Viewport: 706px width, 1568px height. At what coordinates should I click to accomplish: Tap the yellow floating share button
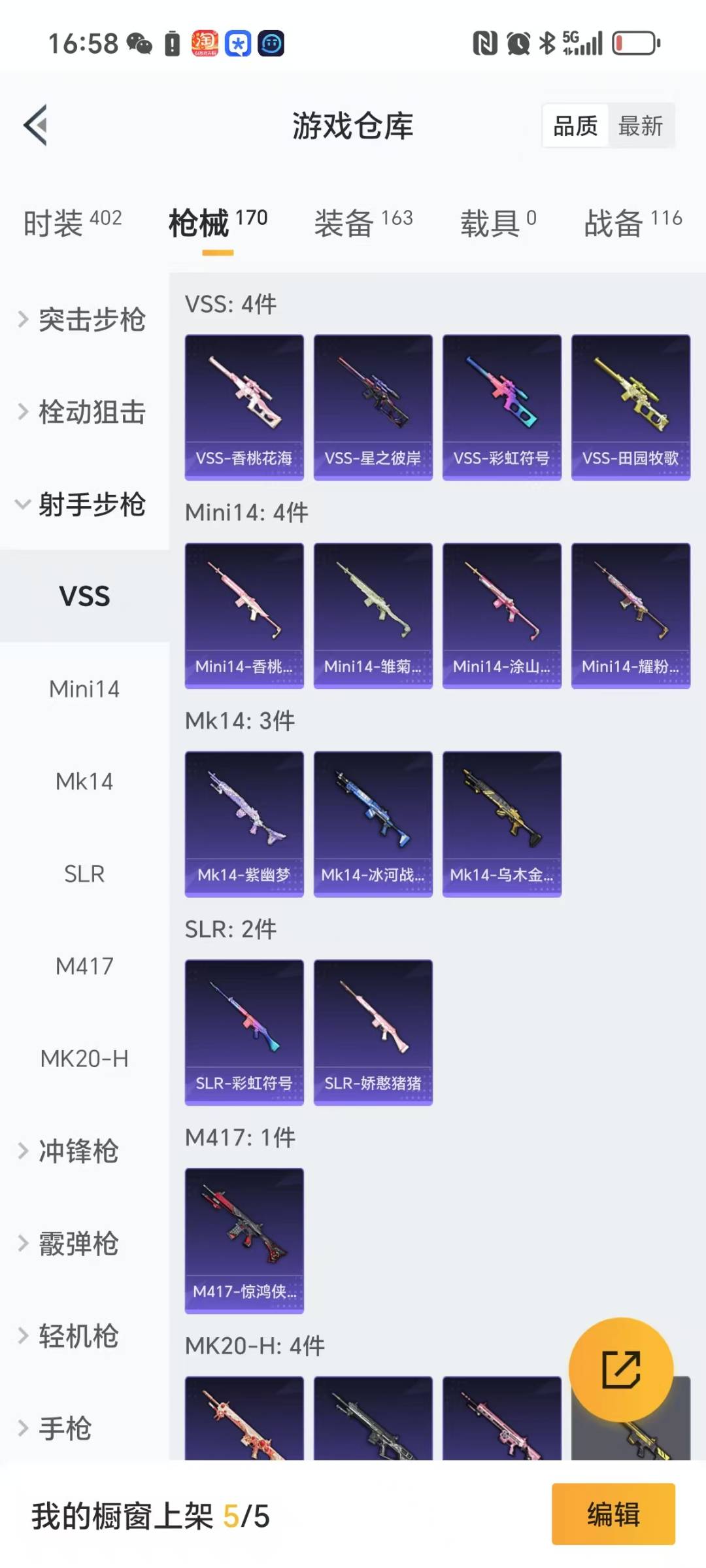[620, 1369]
